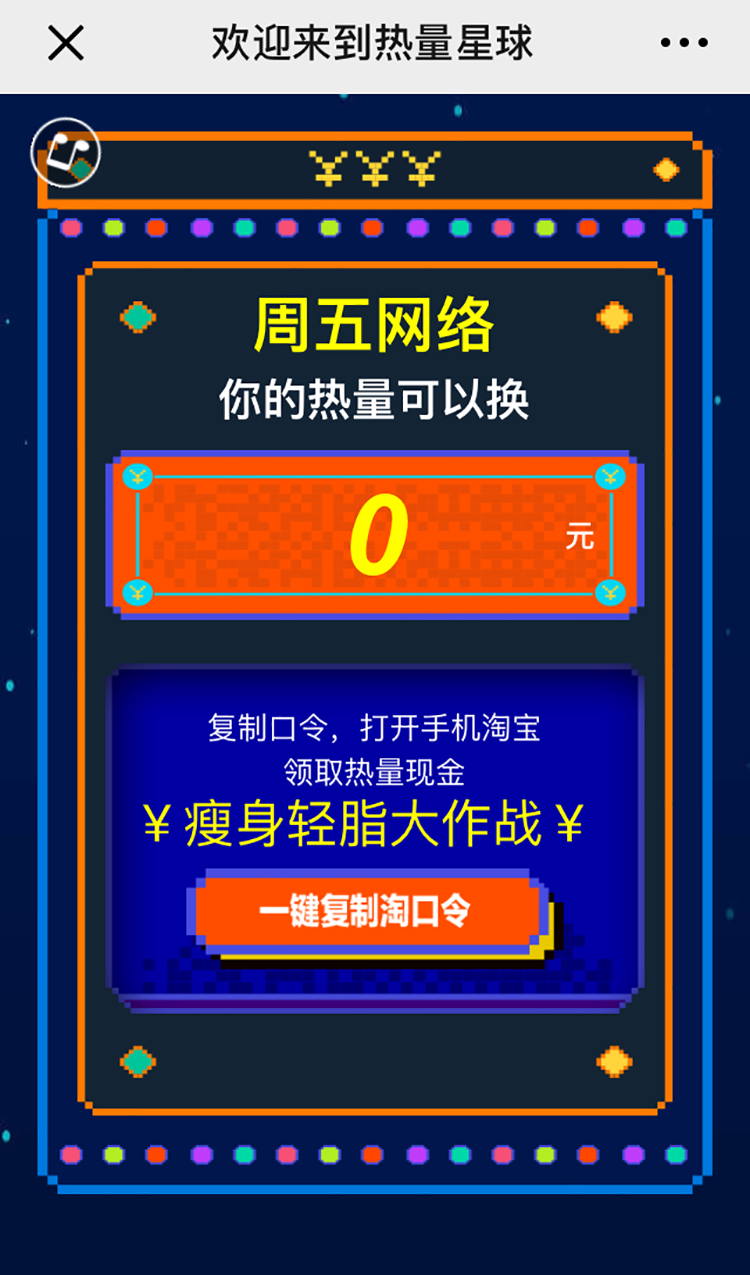Viewport: 750px width, 1275px height.
Task: Close the 欢迎来到热量星球 page
Action: (x=66, y=43)
